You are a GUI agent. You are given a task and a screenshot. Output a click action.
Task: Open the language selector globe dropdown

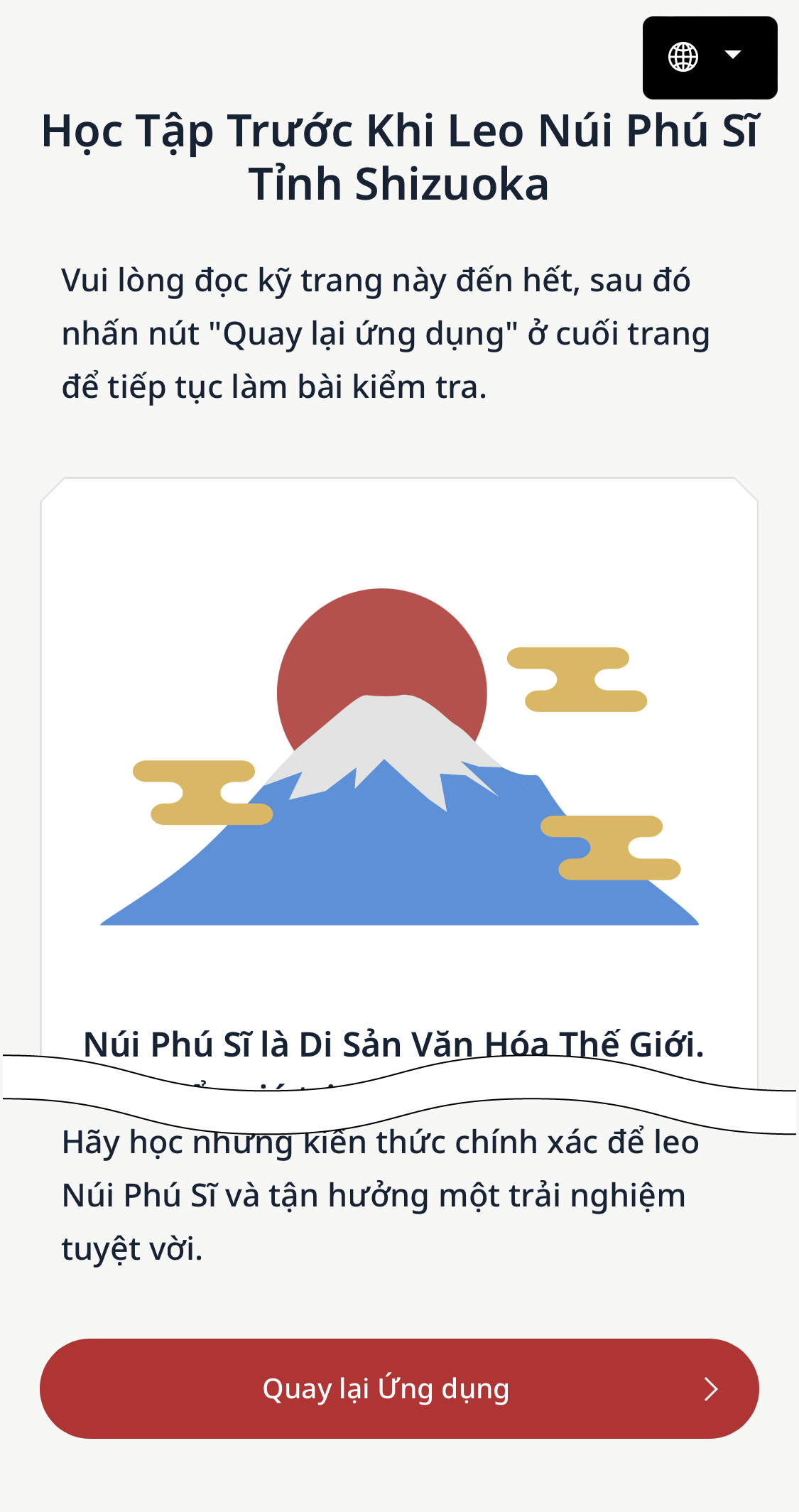coord(709,58)
